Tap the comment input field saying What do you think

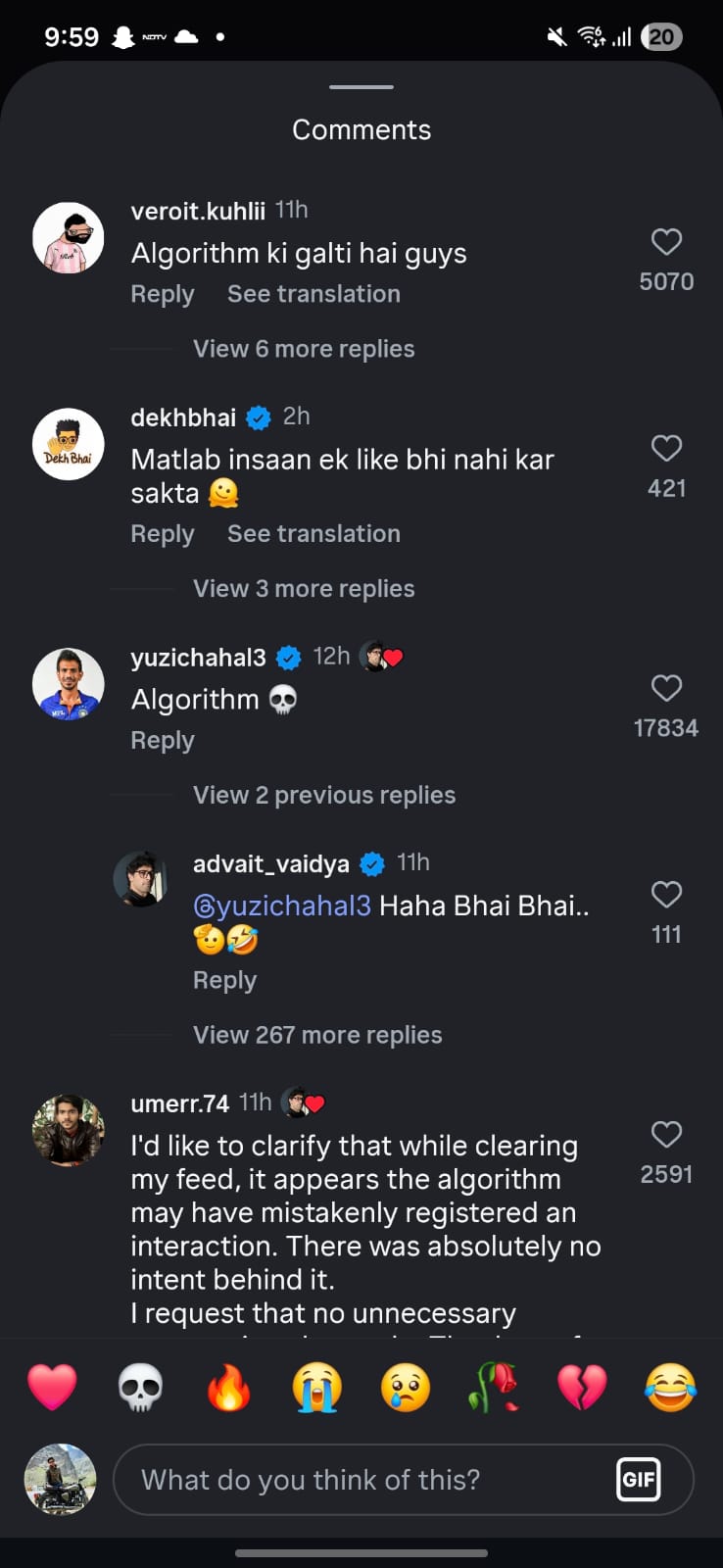click(372, 1480)
